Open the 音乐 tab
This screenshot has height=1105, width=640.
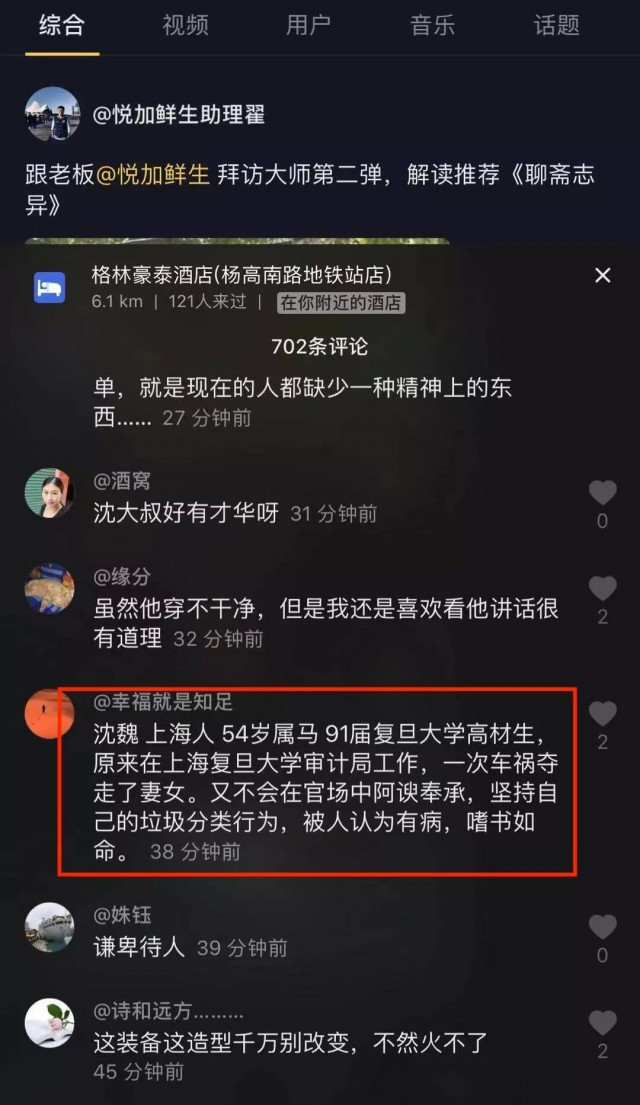[432, 26]
